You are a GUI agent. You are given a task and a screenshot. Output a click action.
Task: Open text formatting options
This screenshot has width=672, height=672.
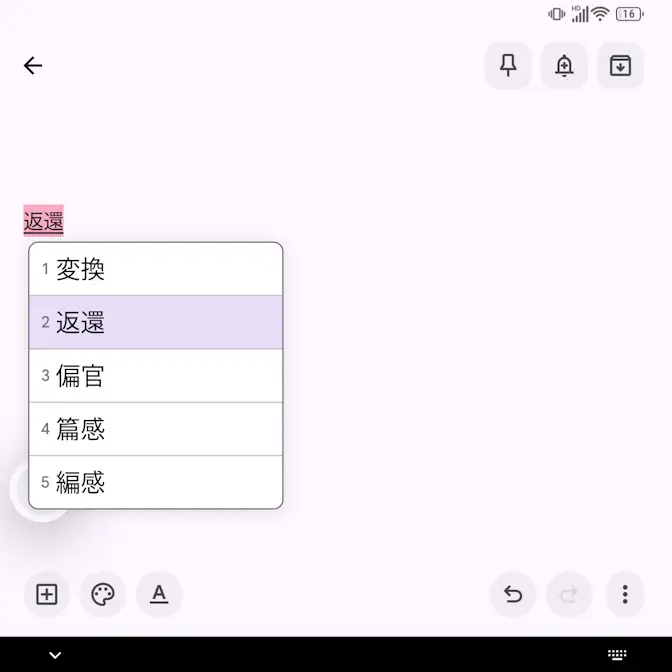point(159,595)
